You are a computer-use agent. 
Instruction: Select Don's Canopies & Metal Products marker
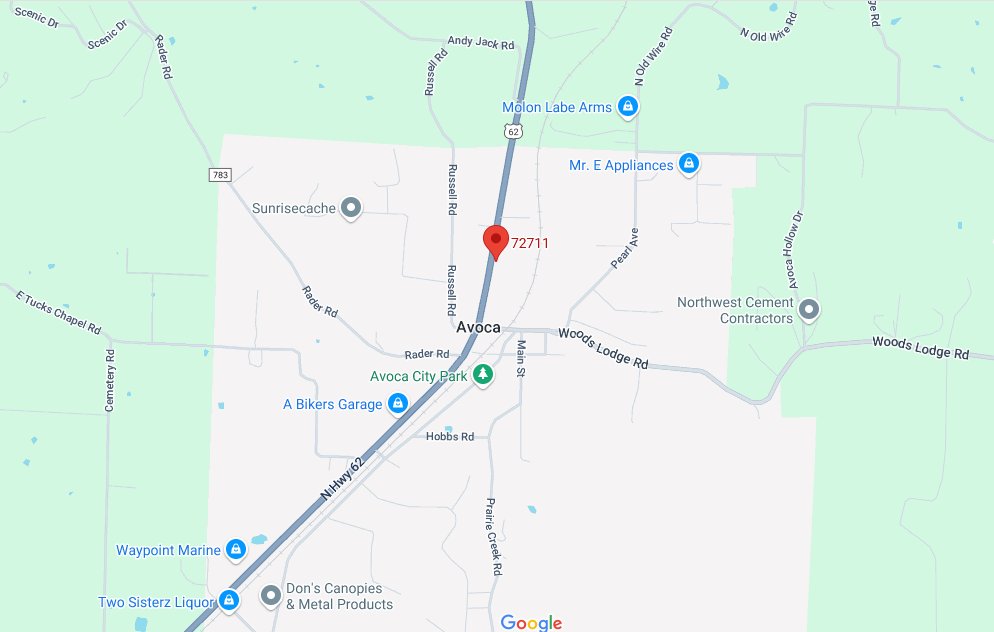point(271,597)
